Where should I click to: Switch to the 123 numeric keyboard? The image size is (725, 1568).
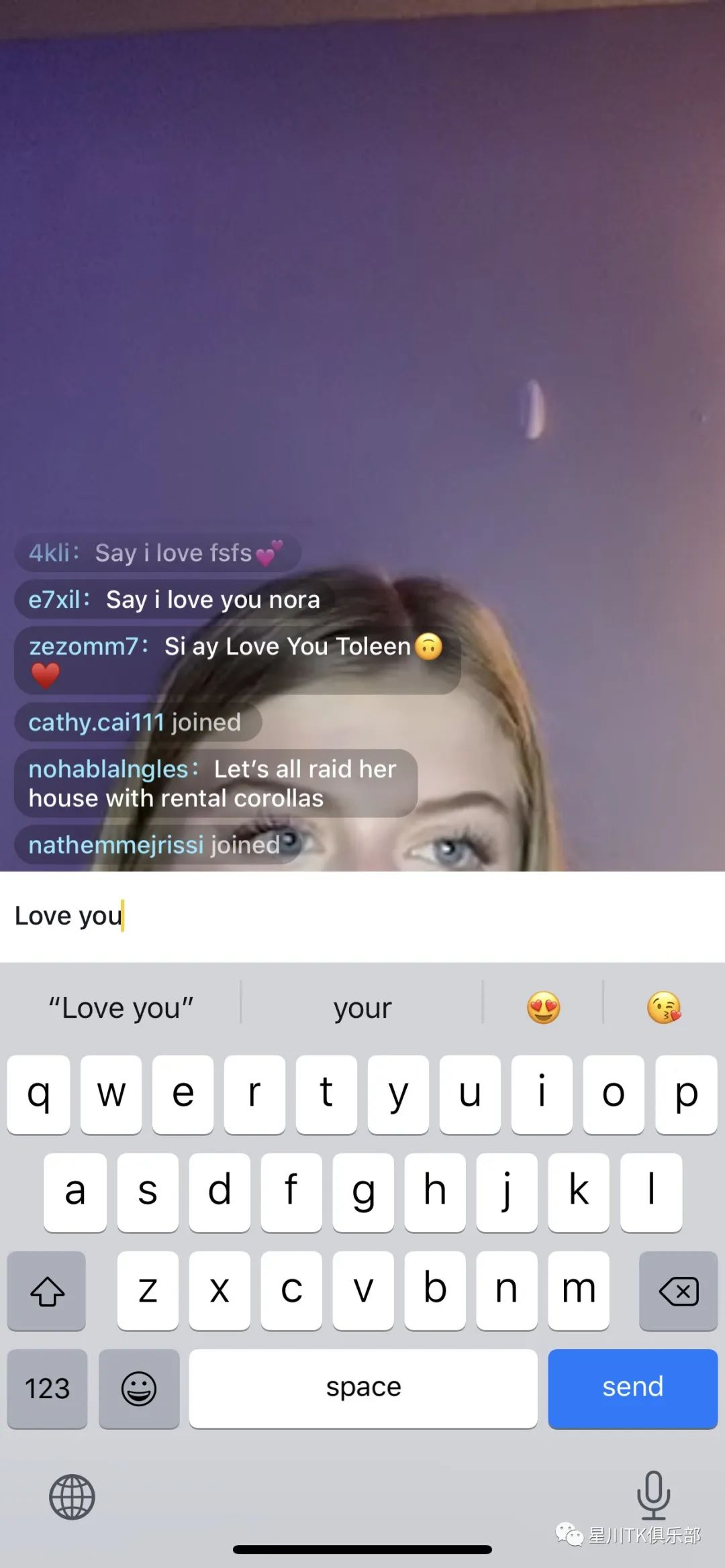click(x=47, y=1388)
